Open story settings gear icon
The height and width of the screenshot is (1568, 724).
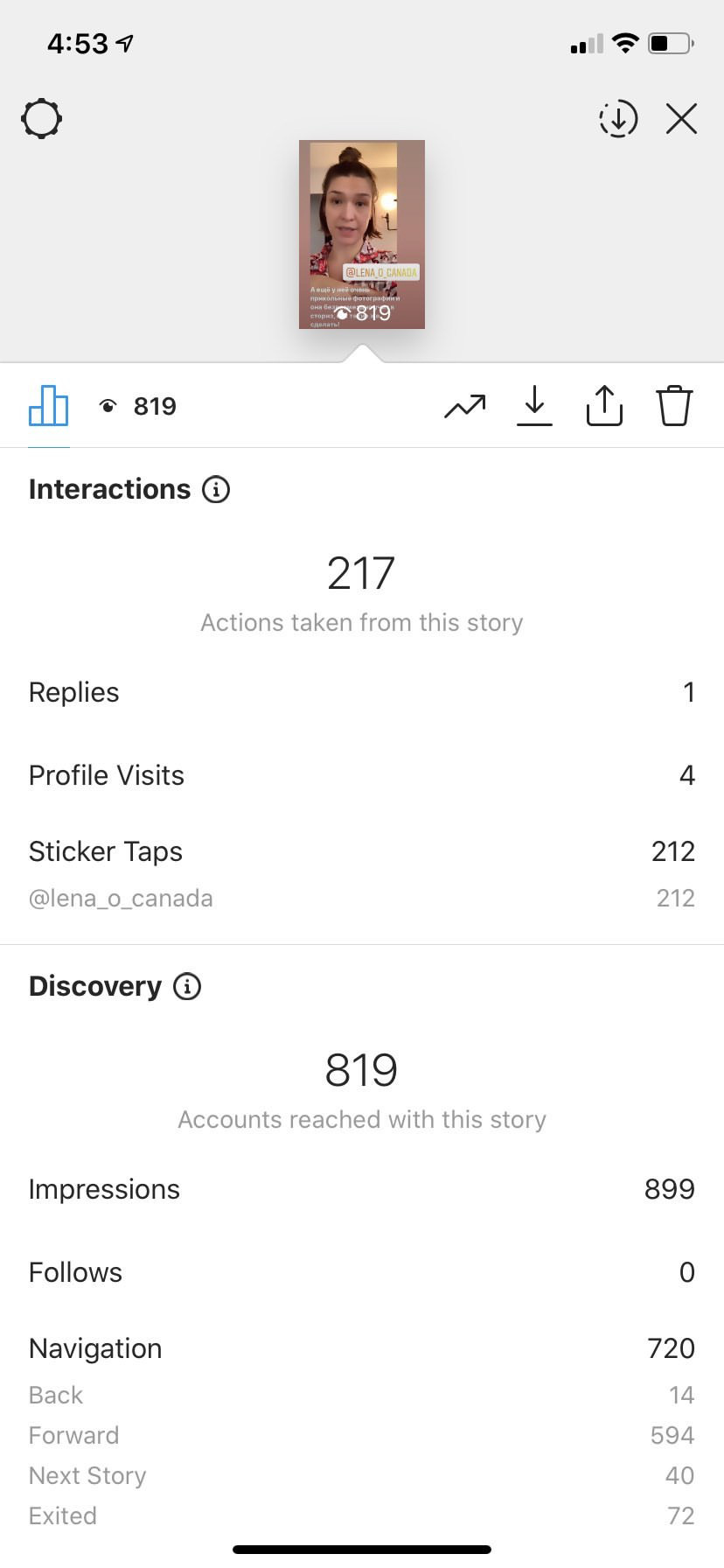click(x=41, y=119)
